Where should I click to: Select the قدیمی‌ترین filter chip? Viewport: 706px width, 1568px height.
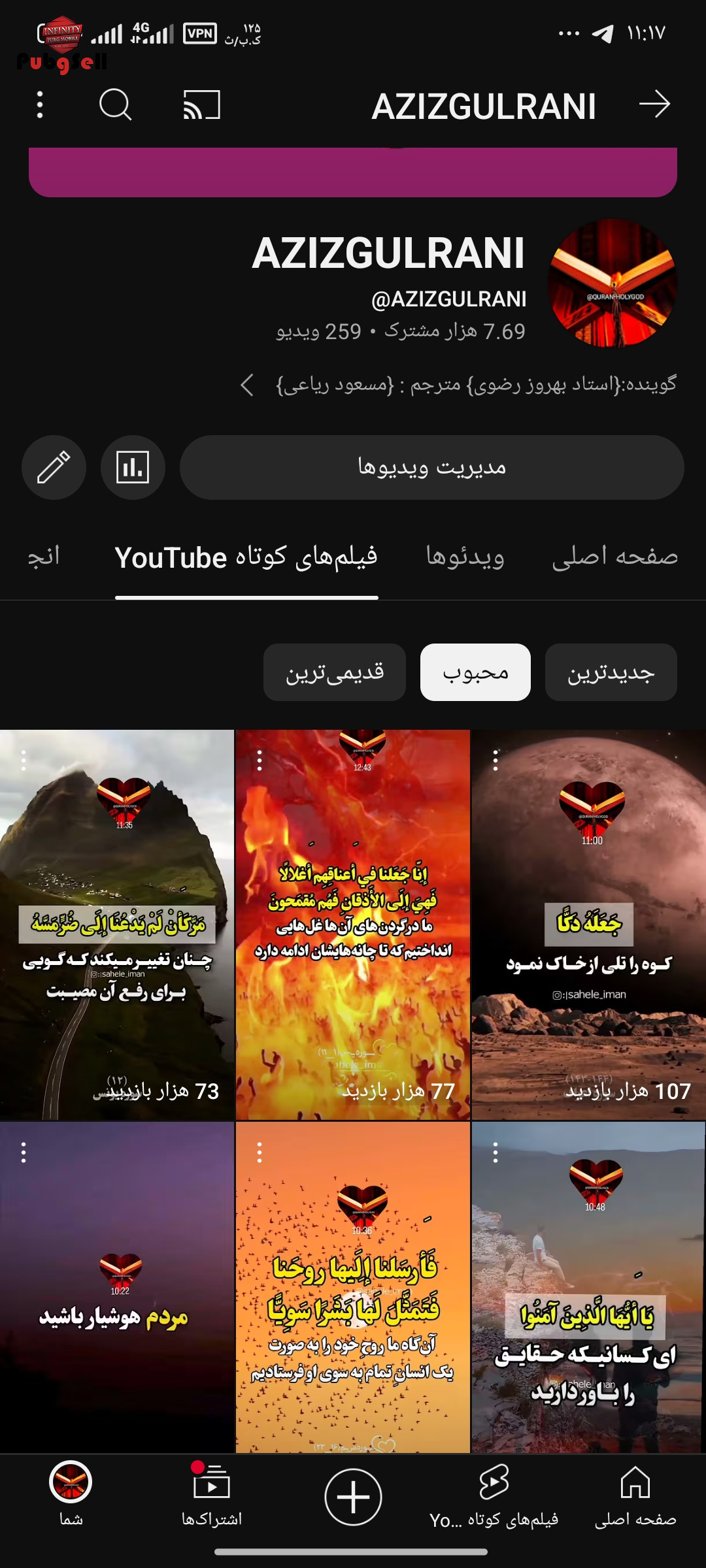[335, 672]
